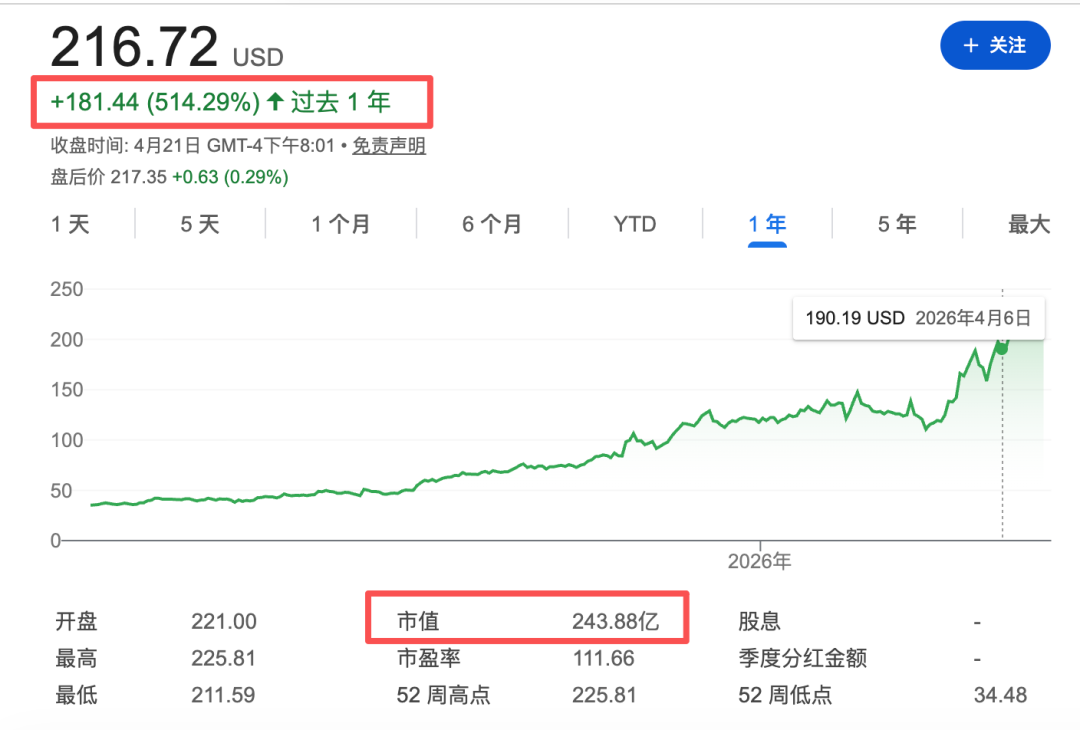Select the YTD tab
This screenshot has width=1080, height=730.
pyautogui.click(x=635, y=224)
